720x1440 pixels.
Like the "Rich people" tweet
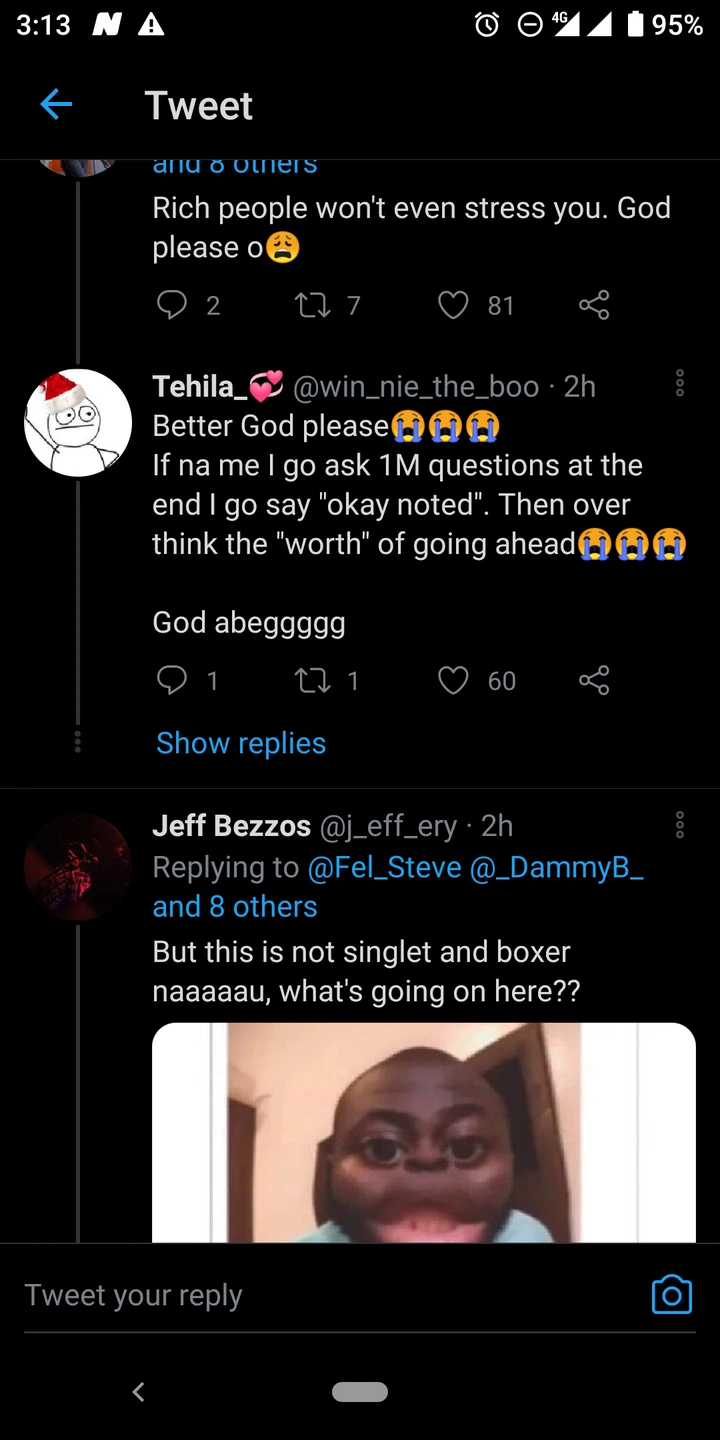pyautogui.click(x=454, y=305)
